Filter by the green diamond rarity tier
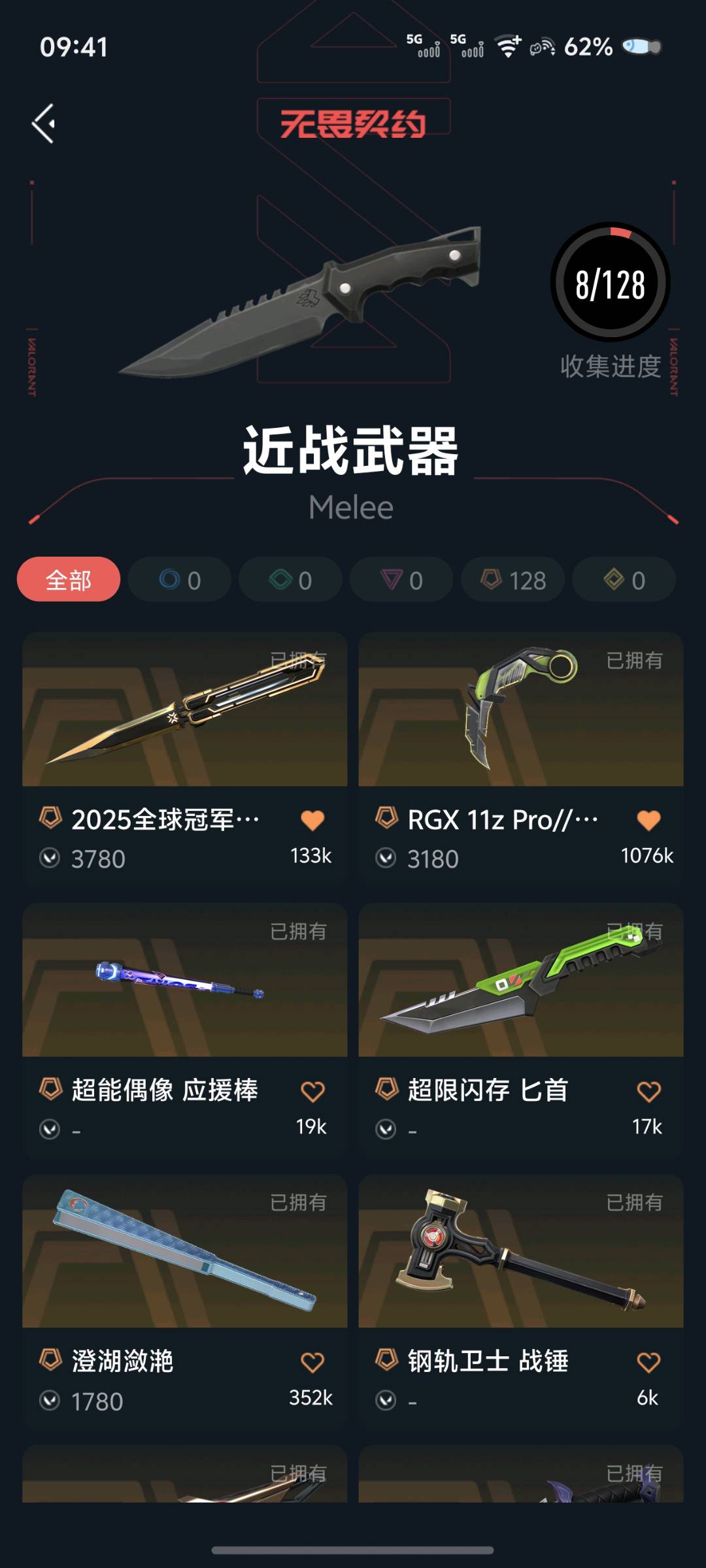 [291, 580]
